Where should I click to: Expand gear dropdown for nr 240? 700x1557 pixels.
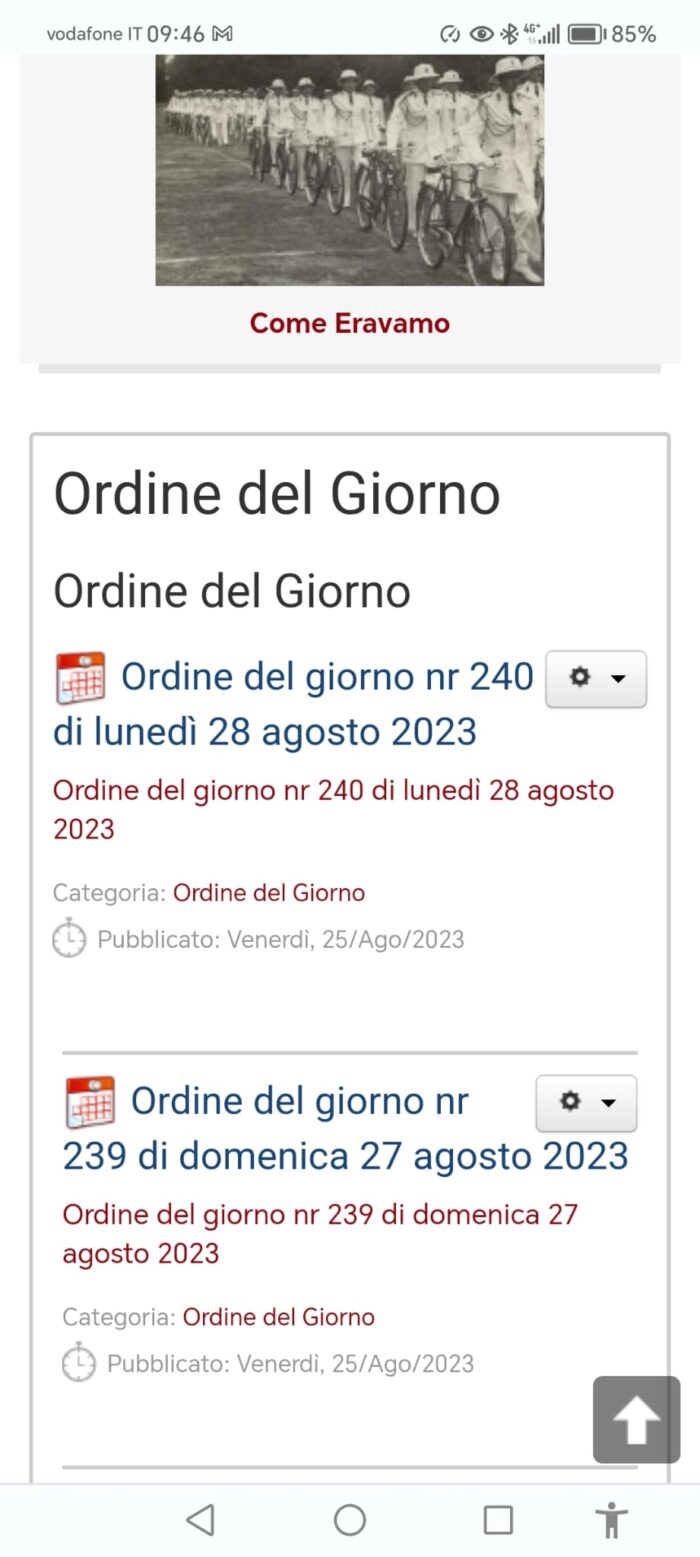point(596,679)
